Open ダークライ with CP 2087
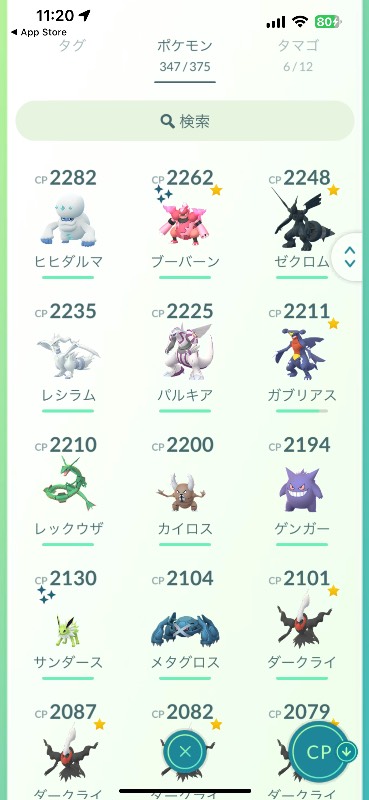The height and width of the screenshot is (800, 369). click(x=68, y=750)
